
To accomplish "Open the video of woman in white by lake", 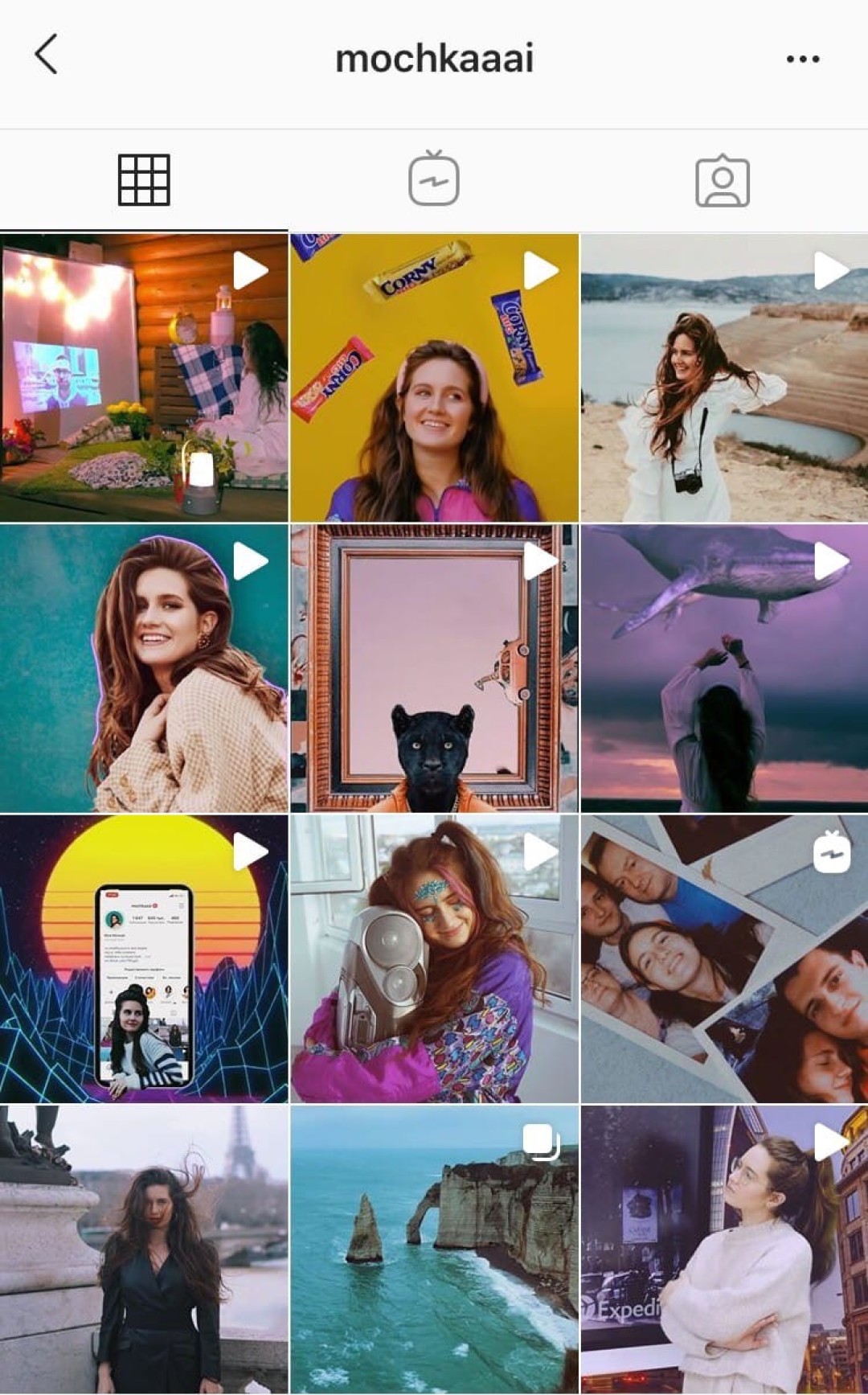I will (x=724, y=378).
